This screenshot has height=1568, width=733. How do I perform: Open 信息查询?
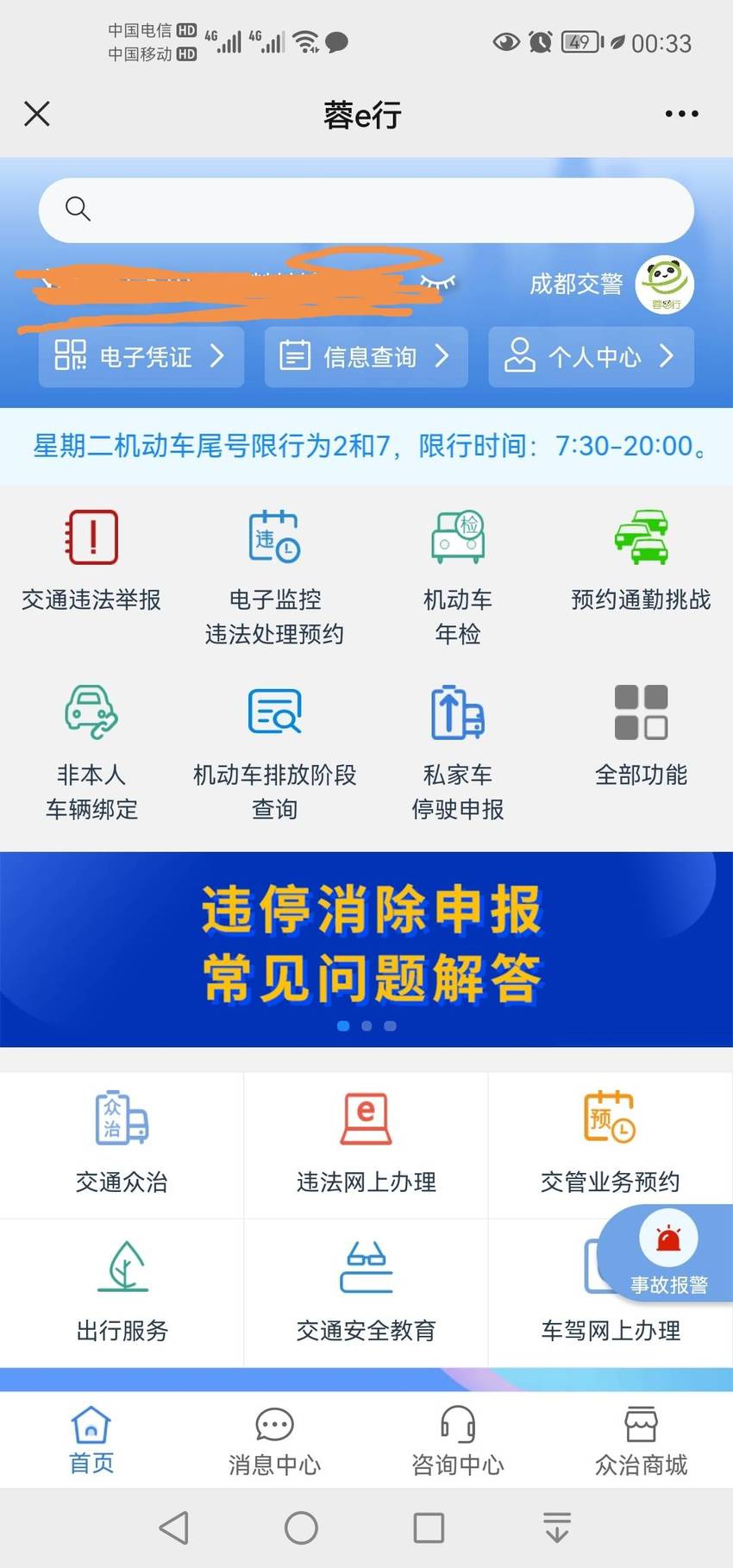(366, 356)
